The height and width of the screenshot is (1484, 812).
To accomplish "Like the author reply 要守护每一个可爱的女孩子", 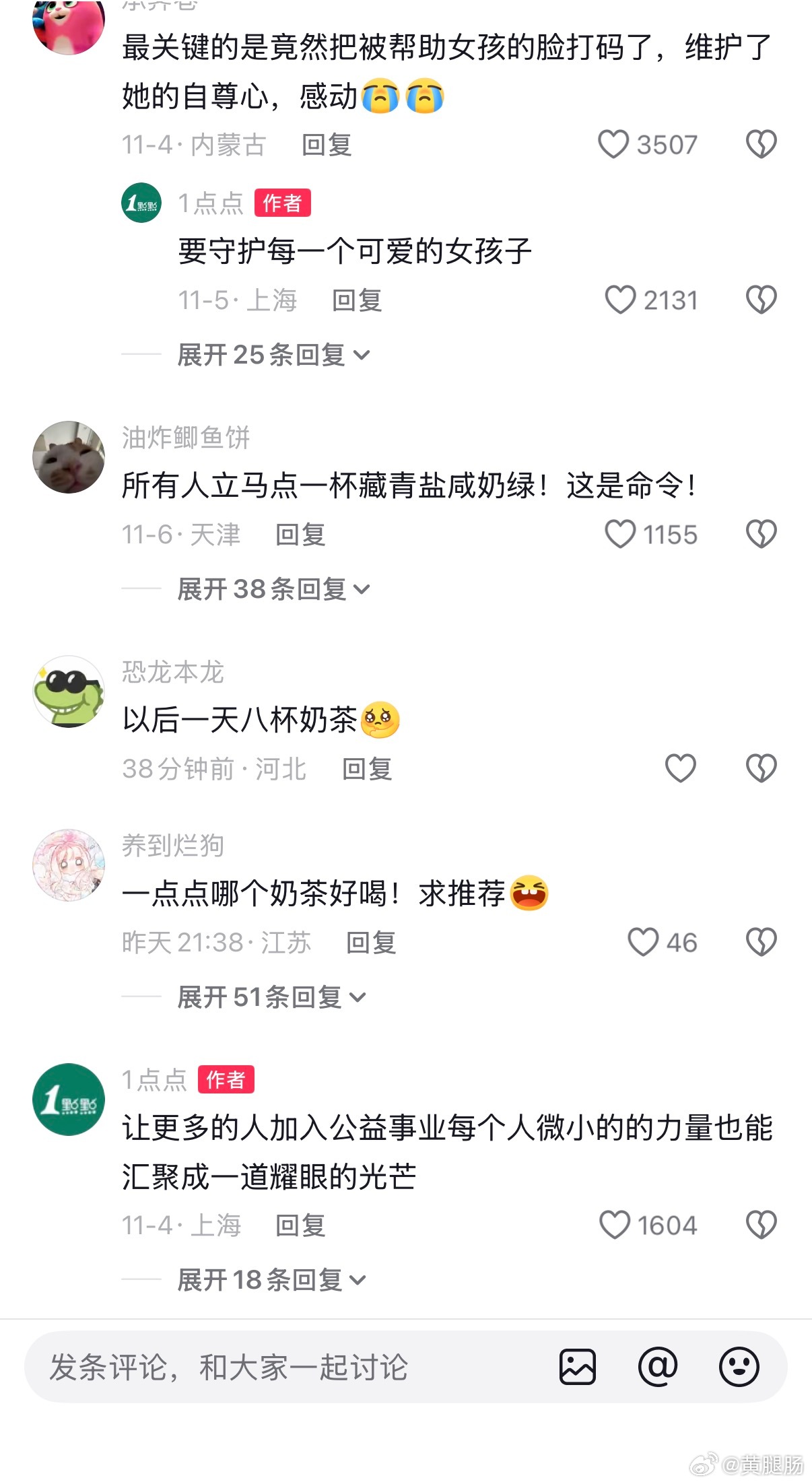I will (620, 300).
